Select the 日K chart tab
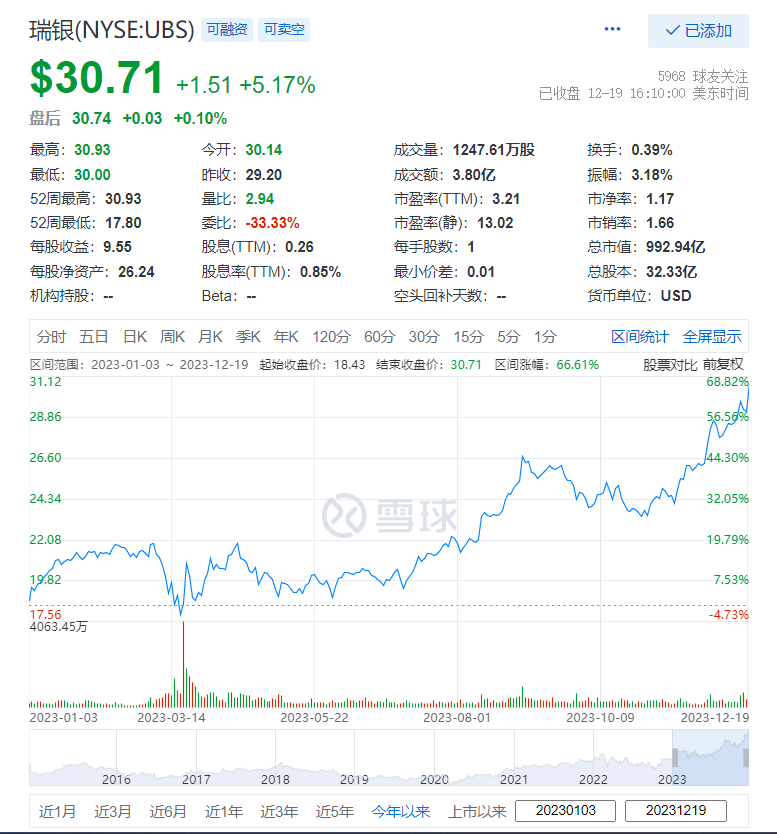This screenshot has width=777, height=834. point(135,336)
